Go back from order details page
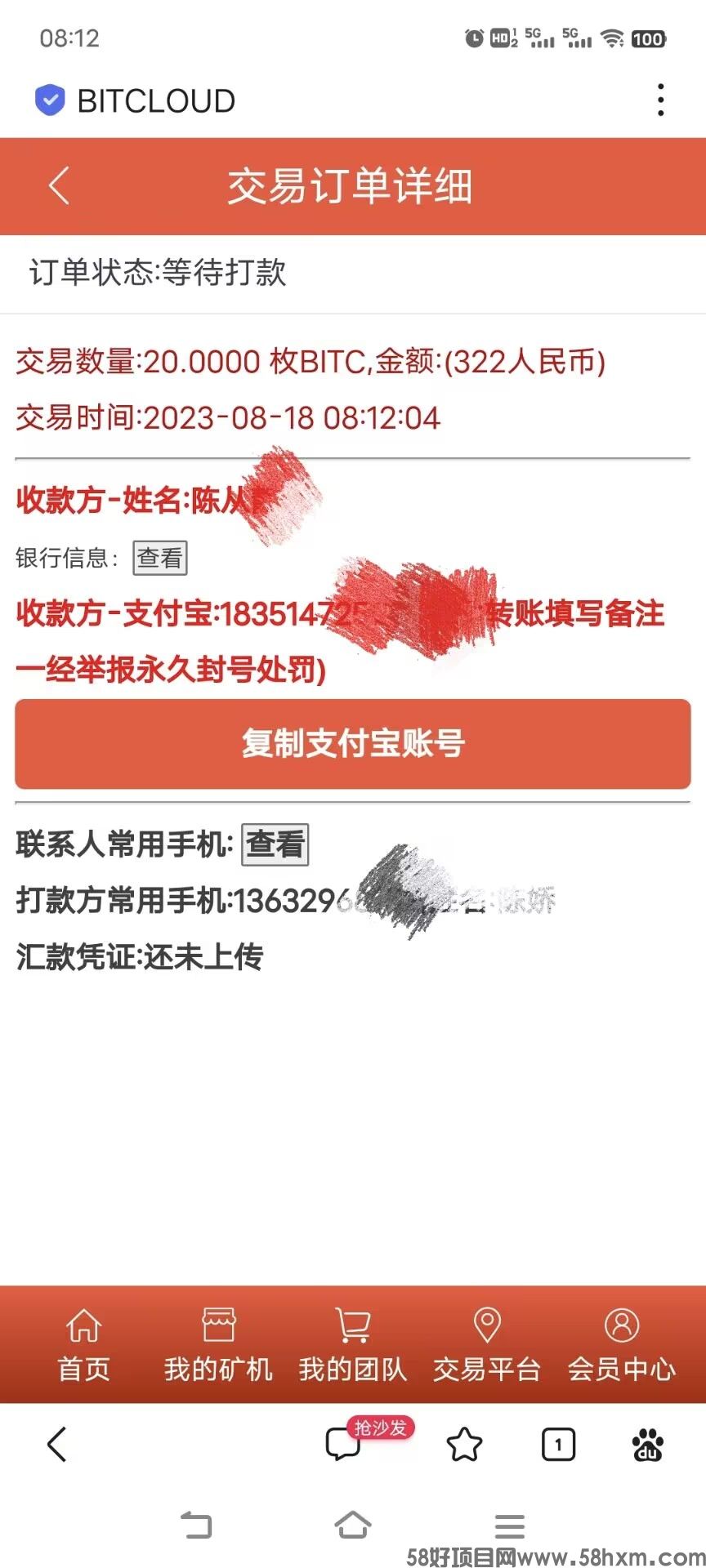The image size is (706, 1568). tap(59, 186)
